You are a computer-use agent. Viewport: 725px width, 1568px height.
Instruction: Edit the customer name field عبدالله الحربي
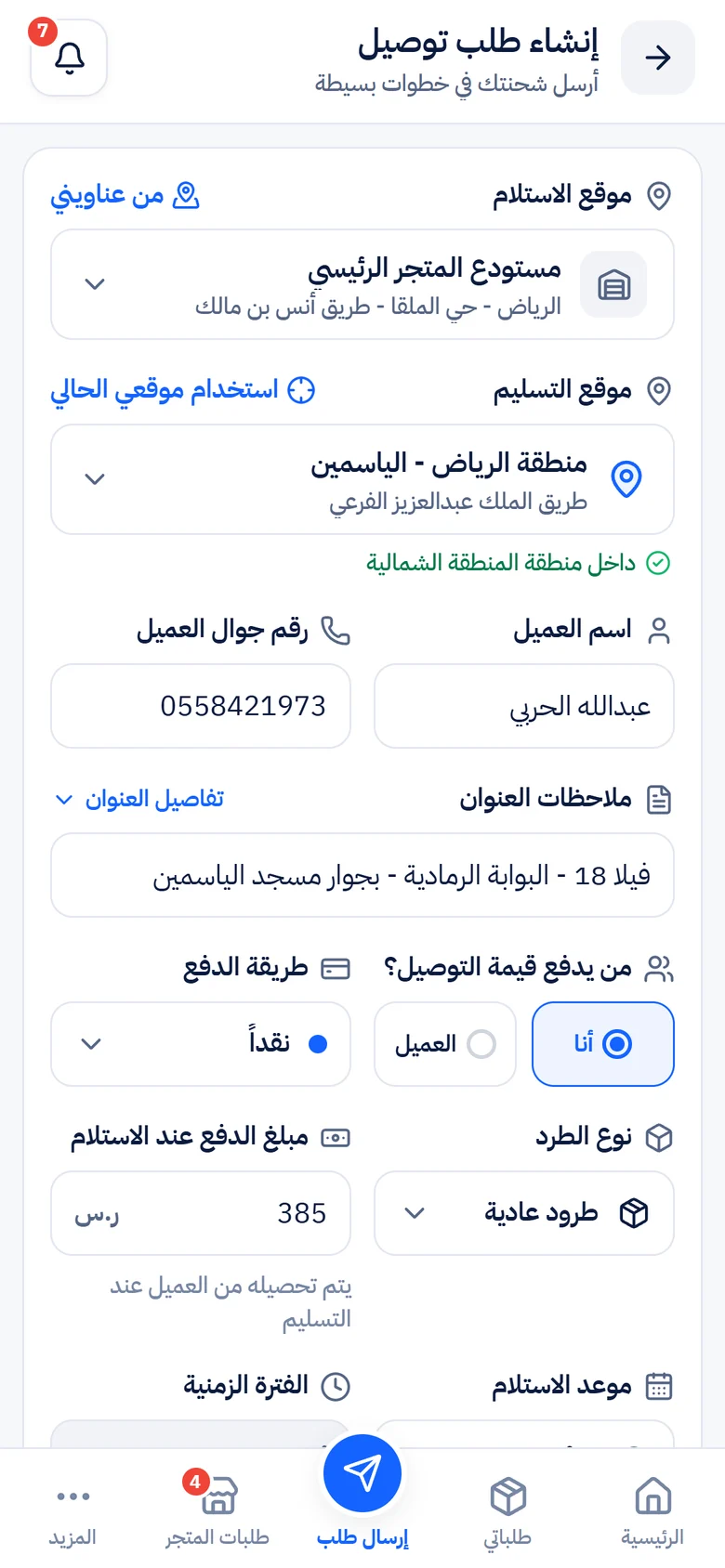524,706
